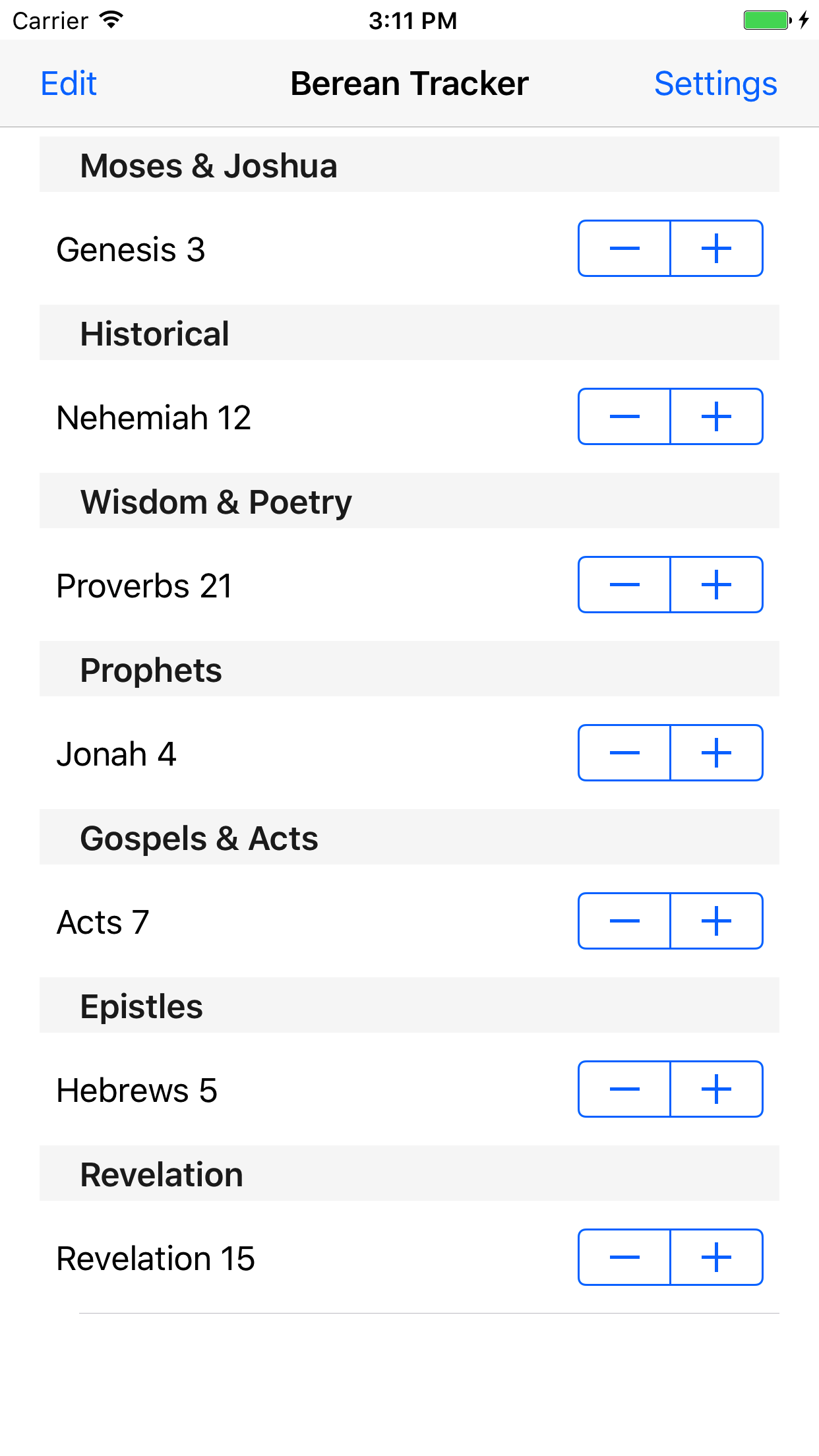Tap minus beside Jonah 4
Image resolution: width=819 pixels, height=1456 pixels.
624,753
